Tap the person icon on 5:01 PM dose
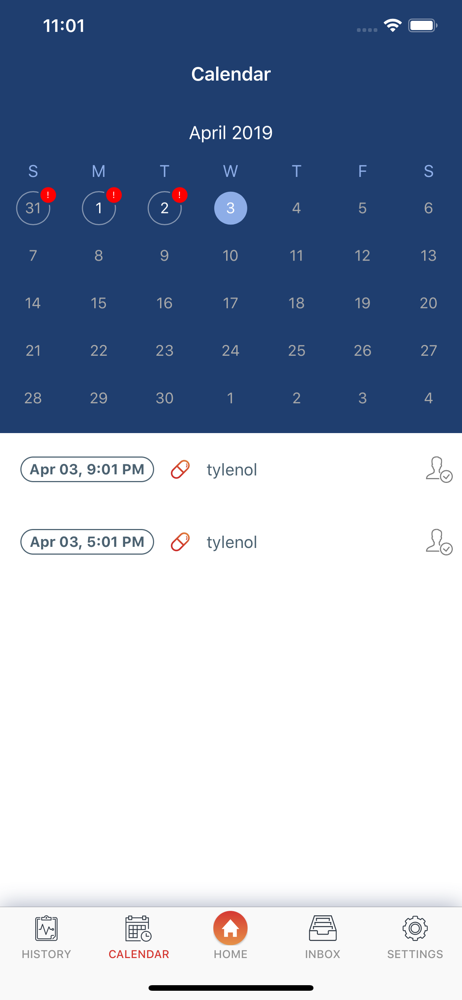Screen dimensions: 462x1000 [x=439, y=542]
